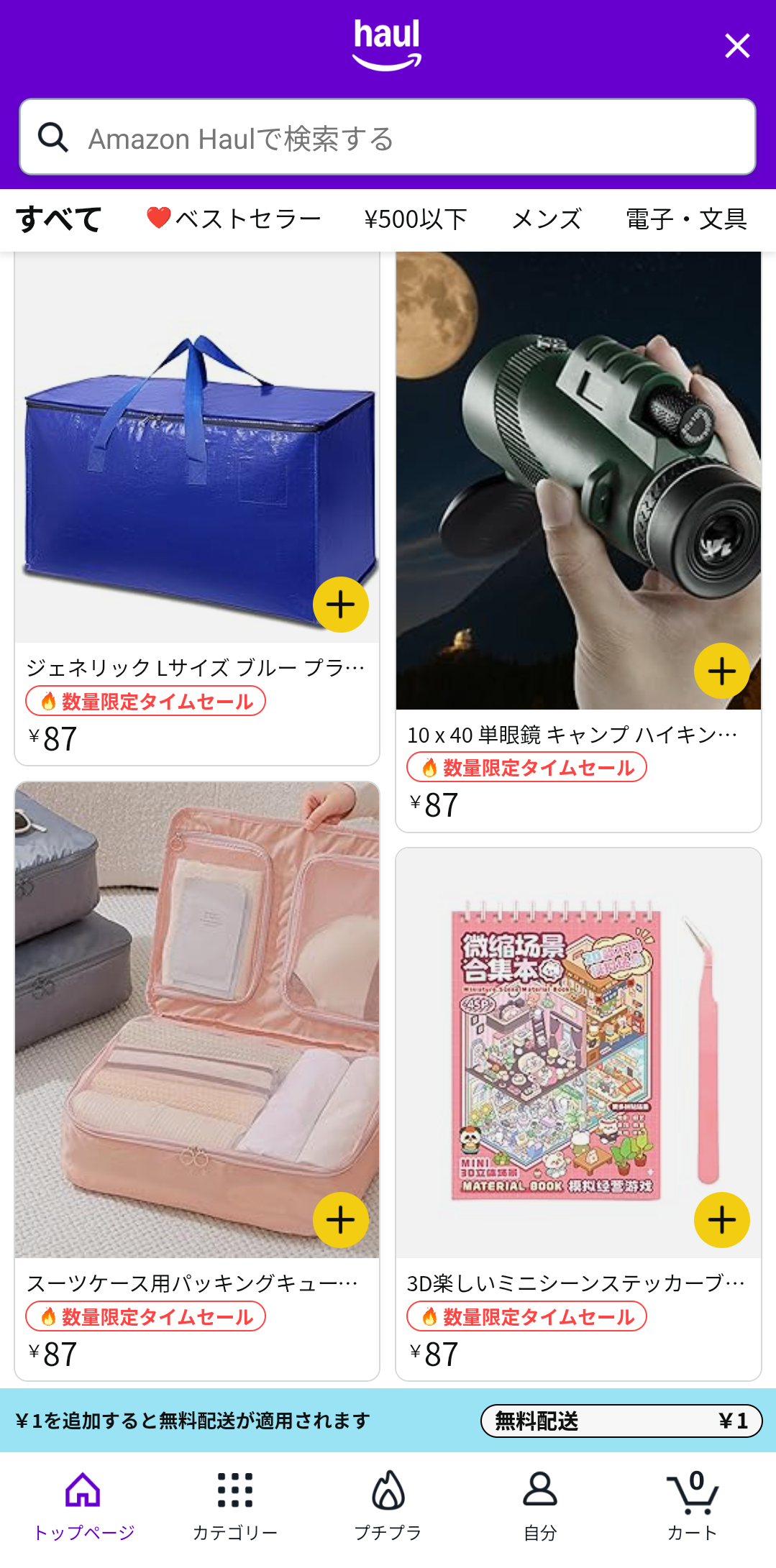The width and height of the screenshot is (776, 1568).
Task: Open the カート tab
Action: click(x=693, y=1504)
